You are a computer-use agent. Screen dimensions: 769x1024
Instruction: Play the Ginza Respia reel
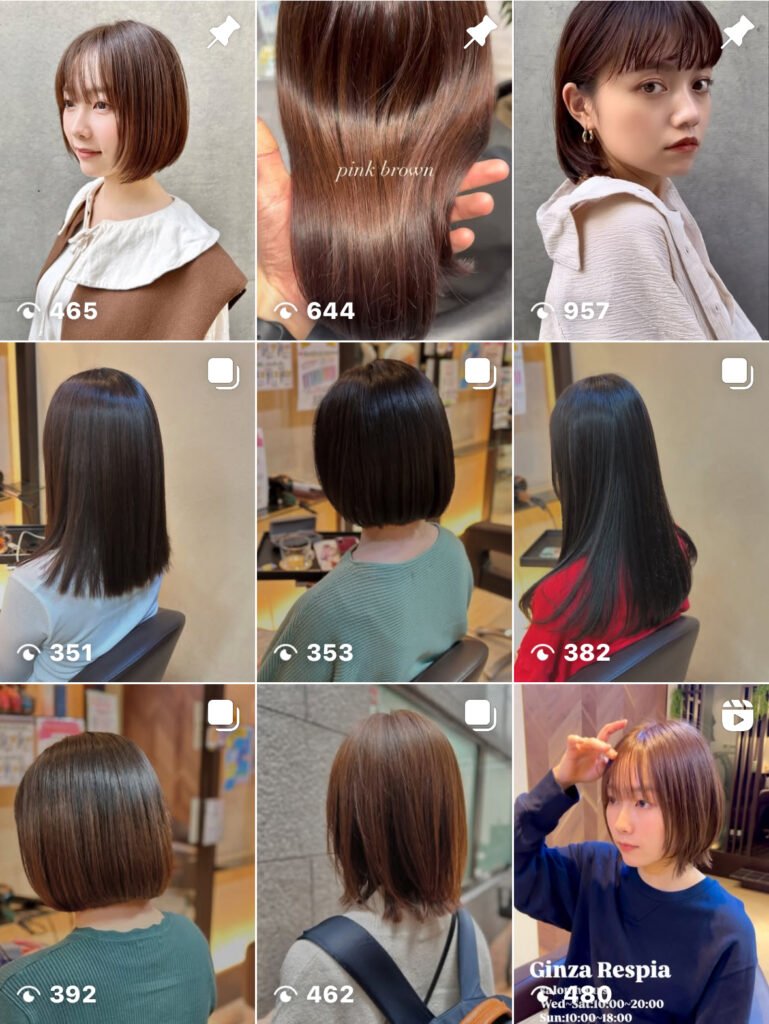tap(641, 854)
